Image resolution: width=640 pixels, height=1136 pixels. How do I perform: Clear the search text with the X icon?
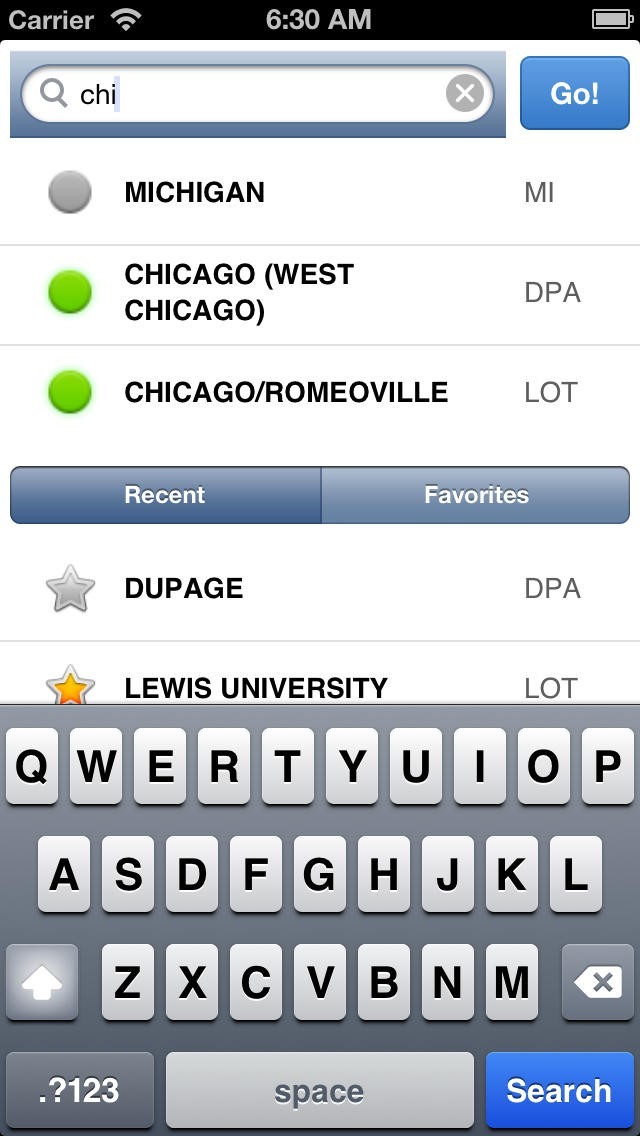[464, 94]
